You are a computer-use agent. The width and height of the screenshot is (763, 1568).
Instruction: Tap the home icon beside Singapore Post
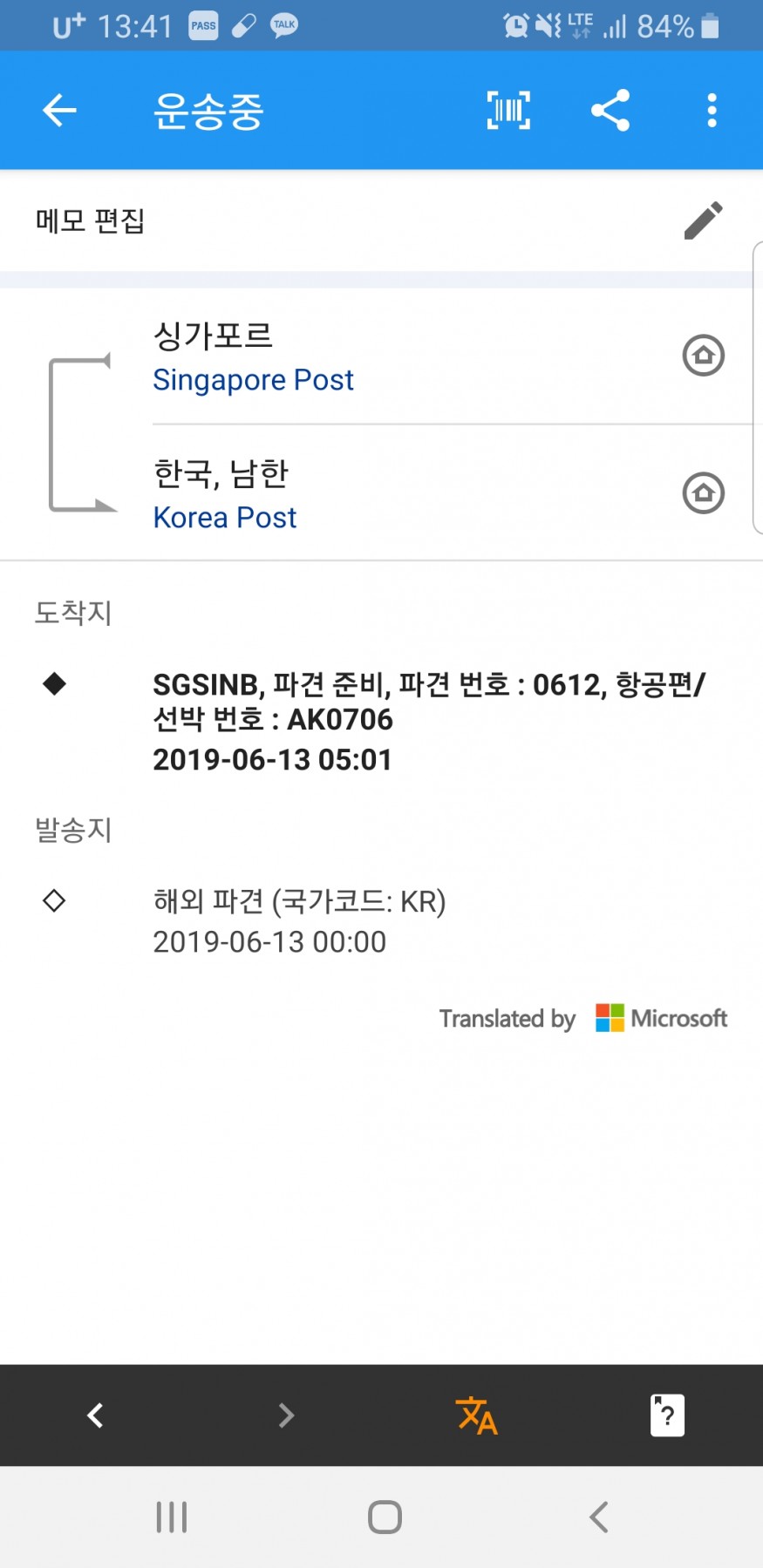tap(704, 356)
